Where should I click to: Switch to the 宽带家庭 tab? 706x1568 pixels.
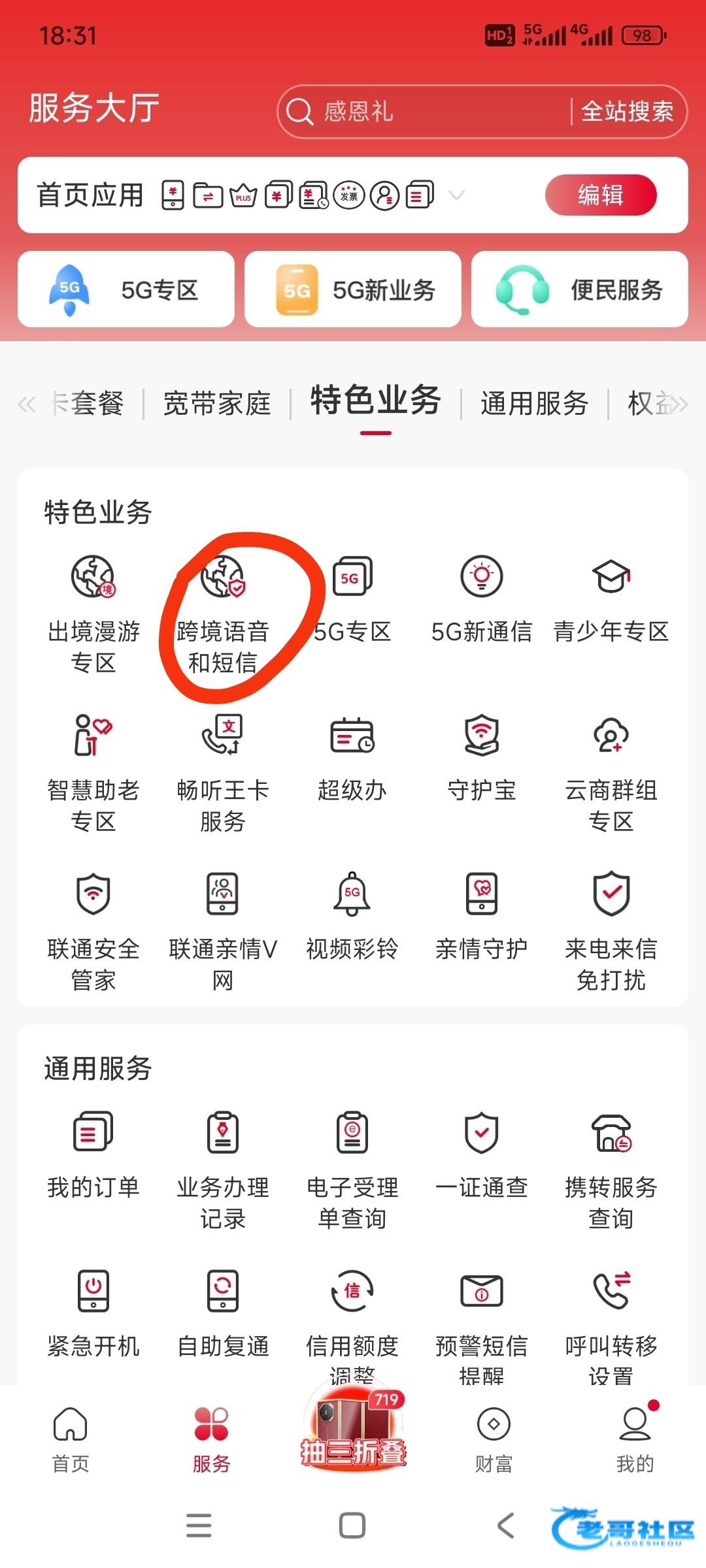click(x=217, y=403)
